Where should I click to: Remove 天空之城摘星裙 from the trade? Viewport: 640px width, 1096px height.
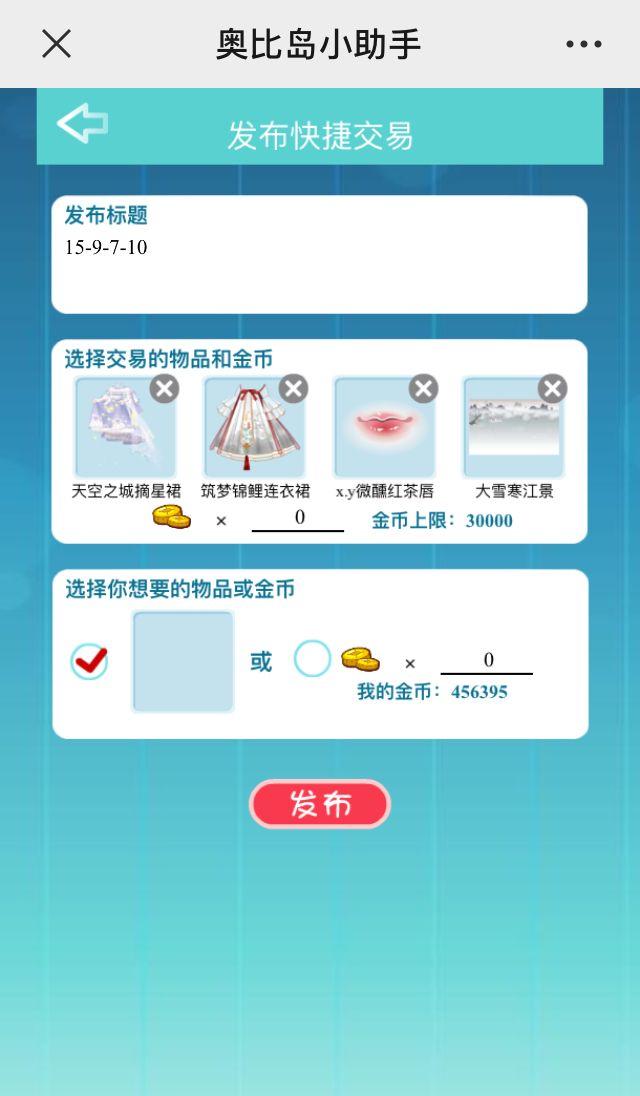pyautogui.click(x=165, y=388)
